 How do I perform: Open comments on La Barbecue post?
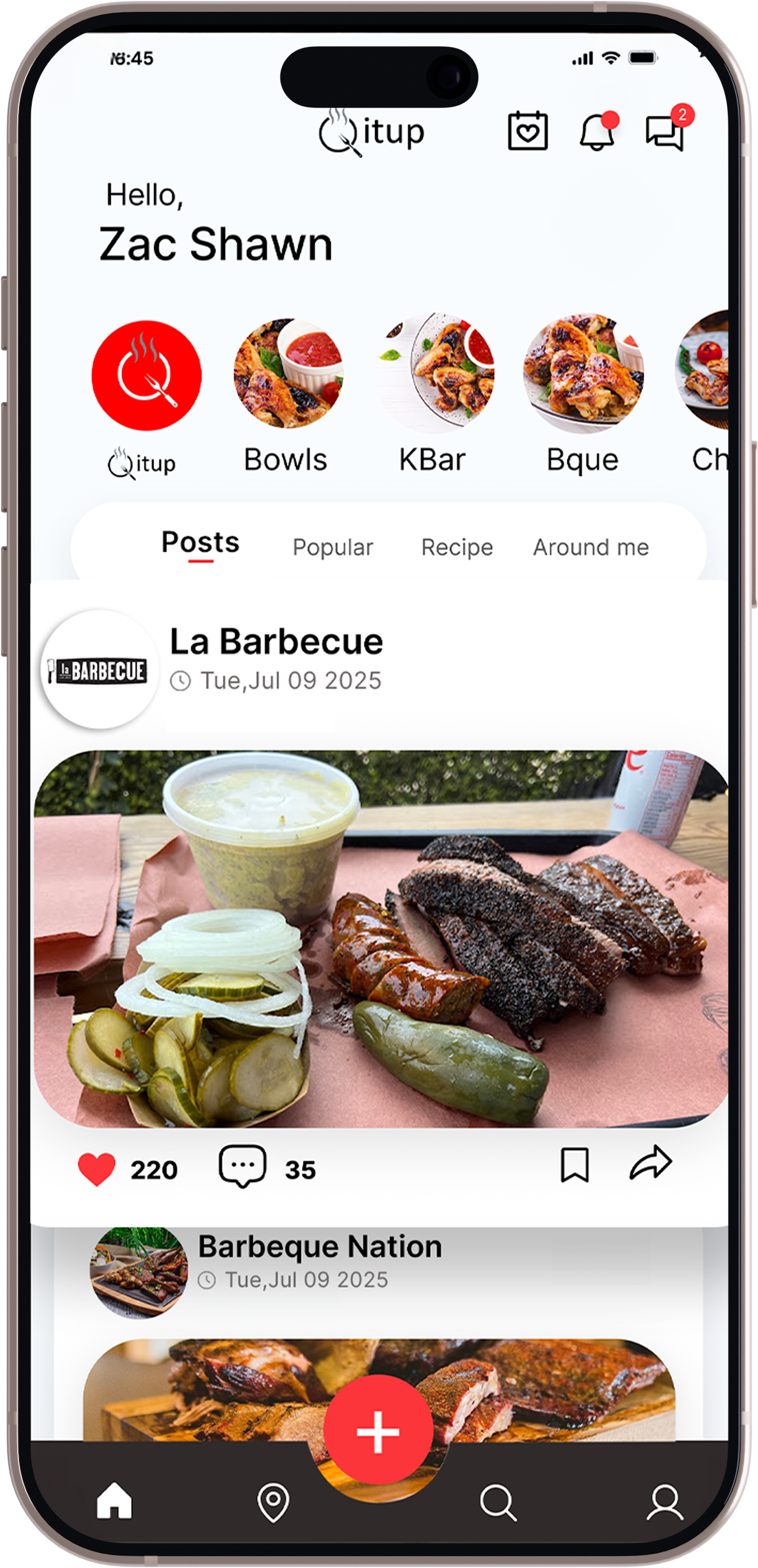tap(242, 1167)
